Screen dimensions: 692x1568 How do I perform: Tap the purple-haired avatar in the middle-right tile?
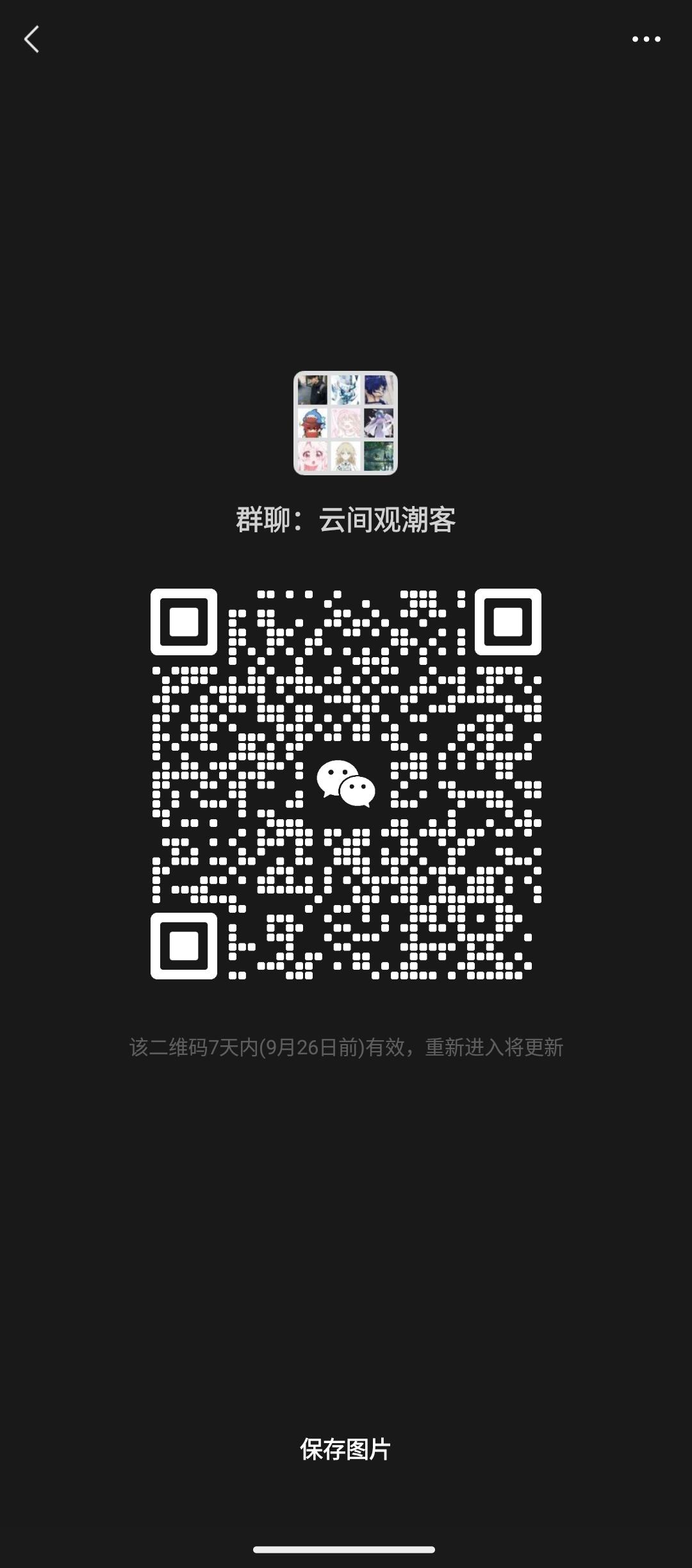[x=378, y=424]
